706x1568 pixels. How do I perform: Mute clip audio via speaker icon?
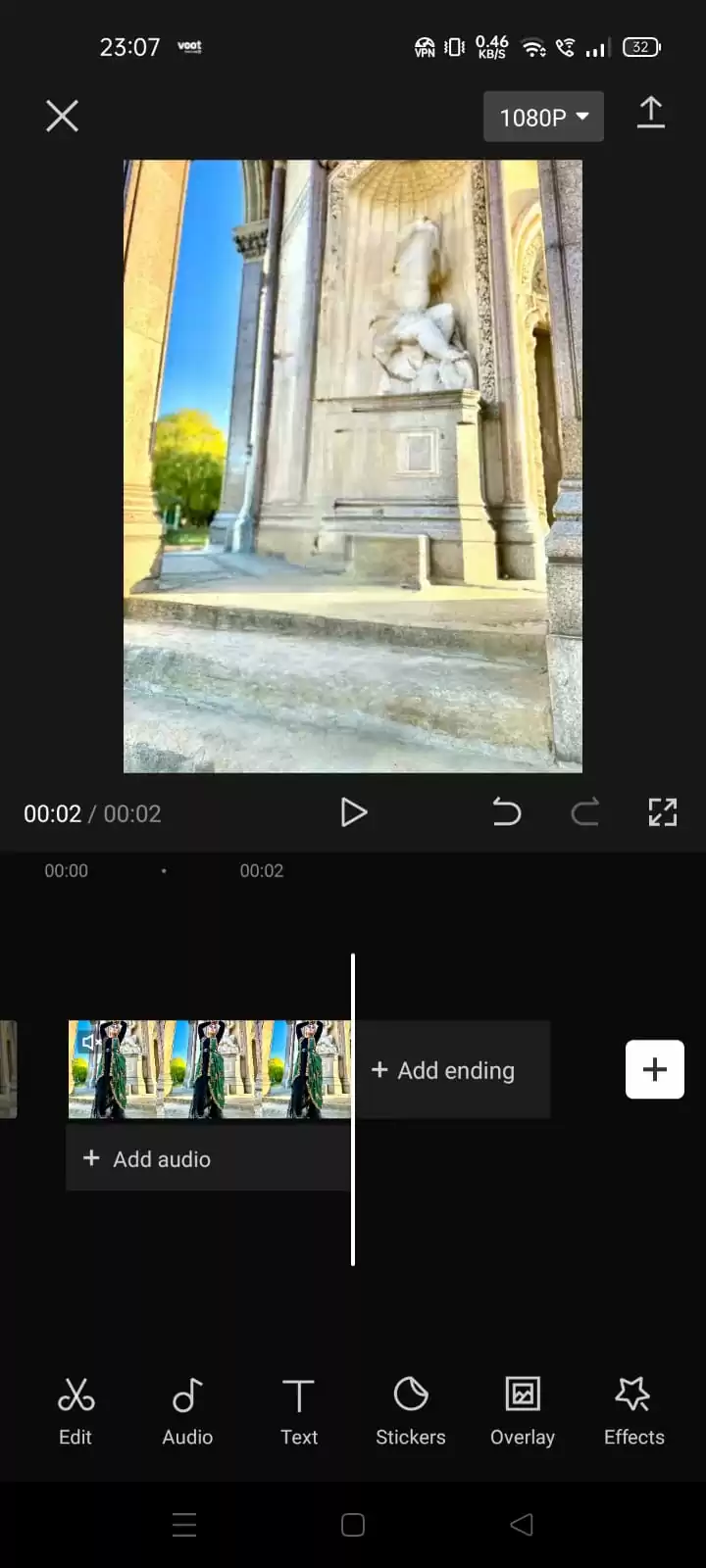click(89, 1042)
